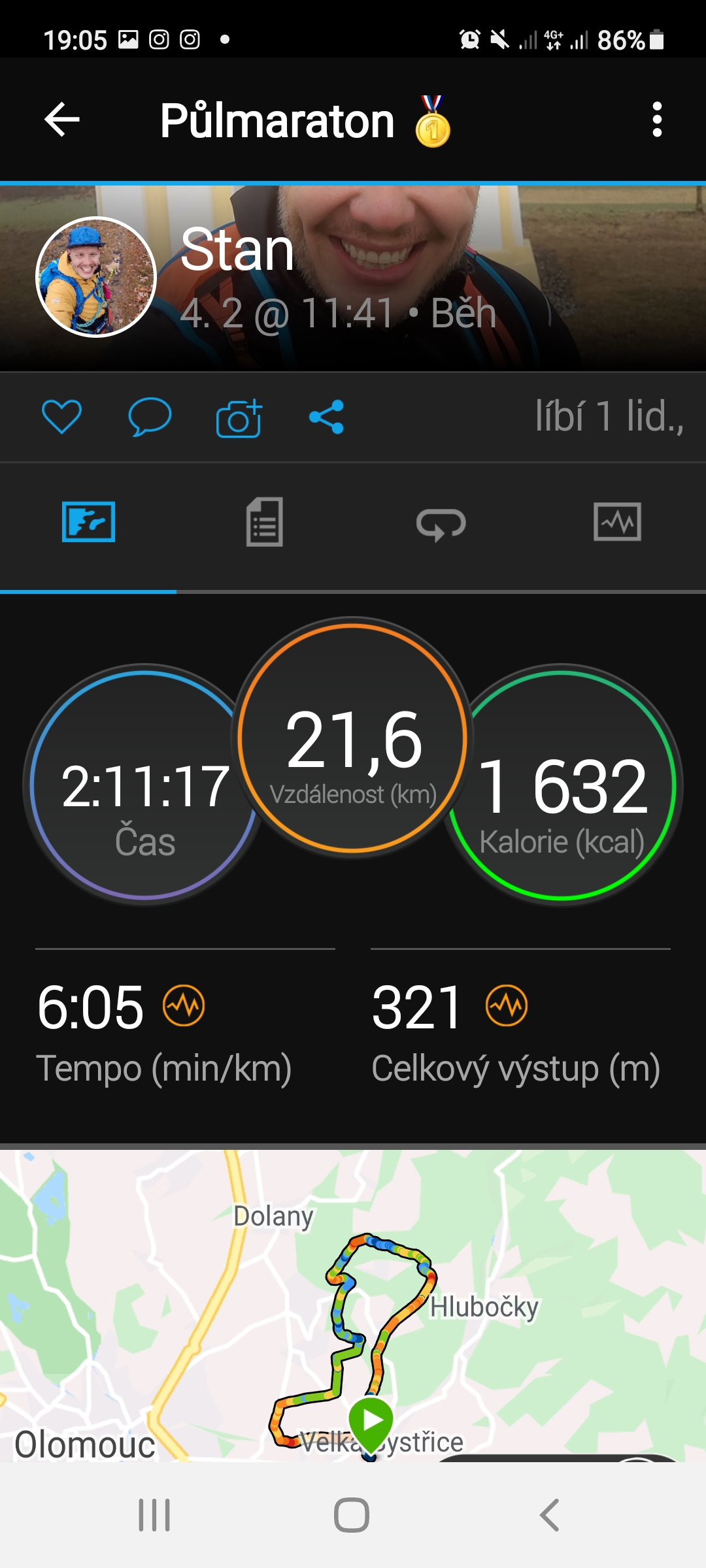The height and width of the screenshot is (1568, 706).
Task: Open the three-dot overflow menu
Action: tap(657, 120)
